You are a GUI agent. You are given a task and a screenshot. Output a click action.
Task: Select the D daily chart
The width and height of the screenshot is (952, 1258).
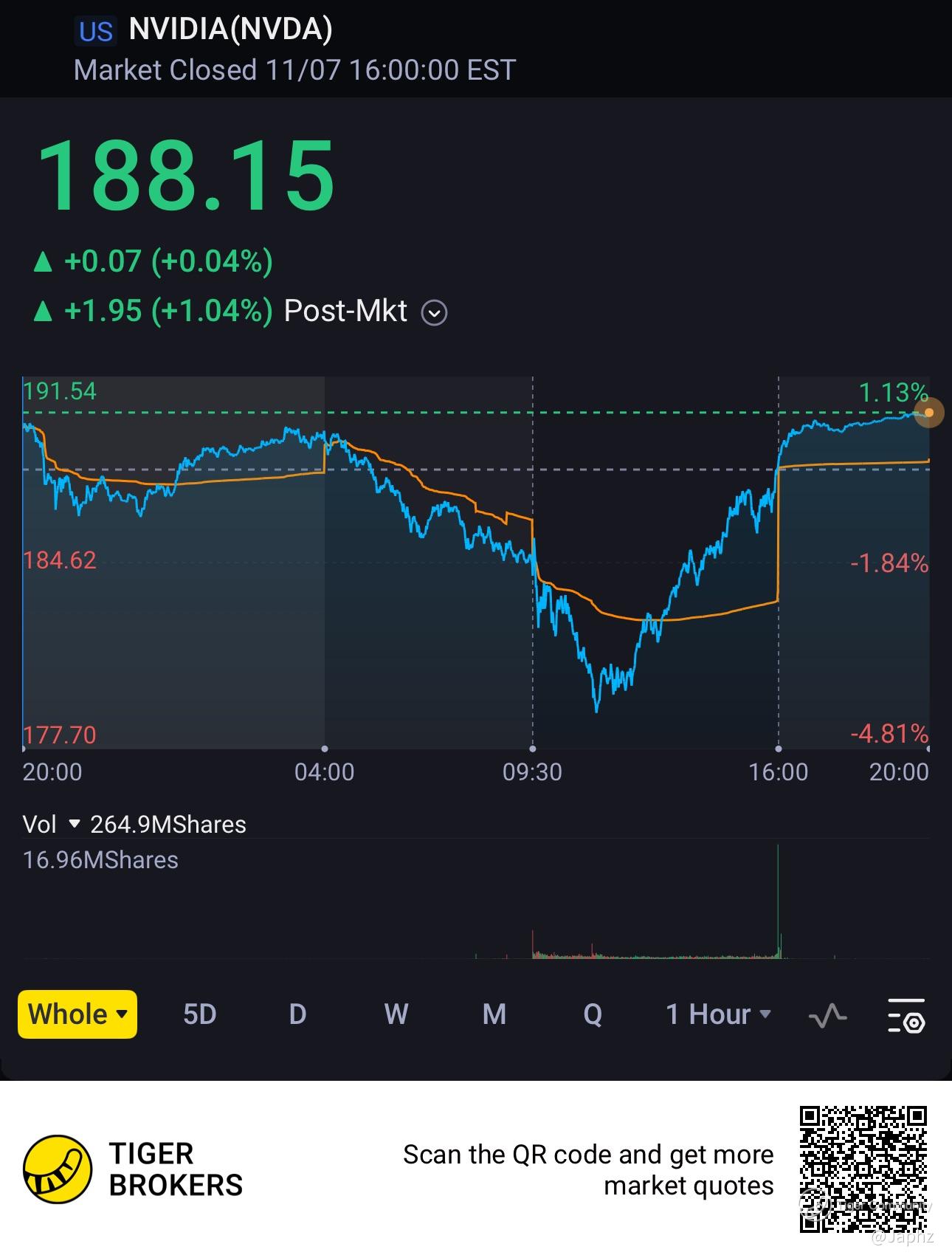pyautogui.click(x=297, y=1014)
